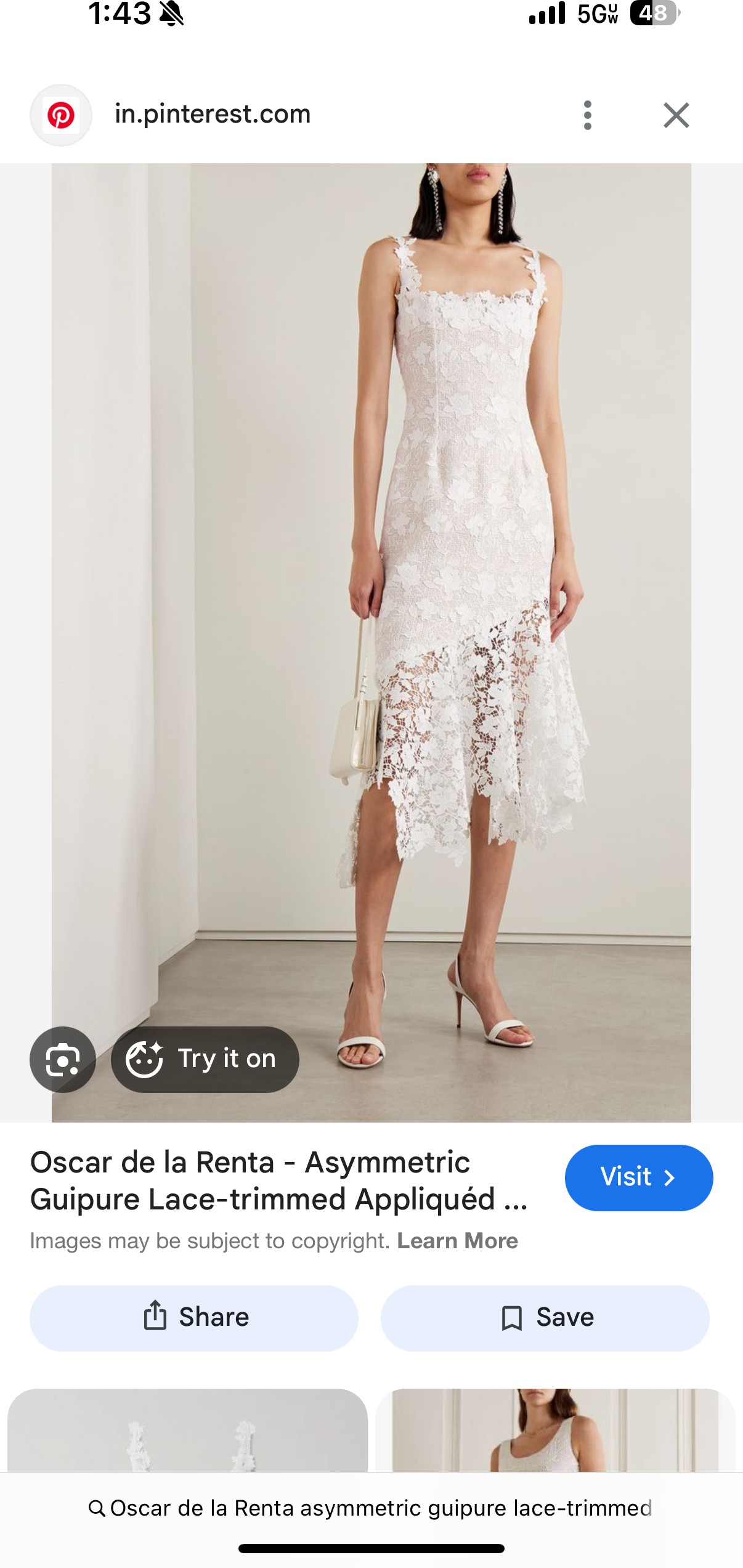Search Oscar de la Renta asymmetric guipure query
Screen dimensions: 743x1568
(371, 1508)
